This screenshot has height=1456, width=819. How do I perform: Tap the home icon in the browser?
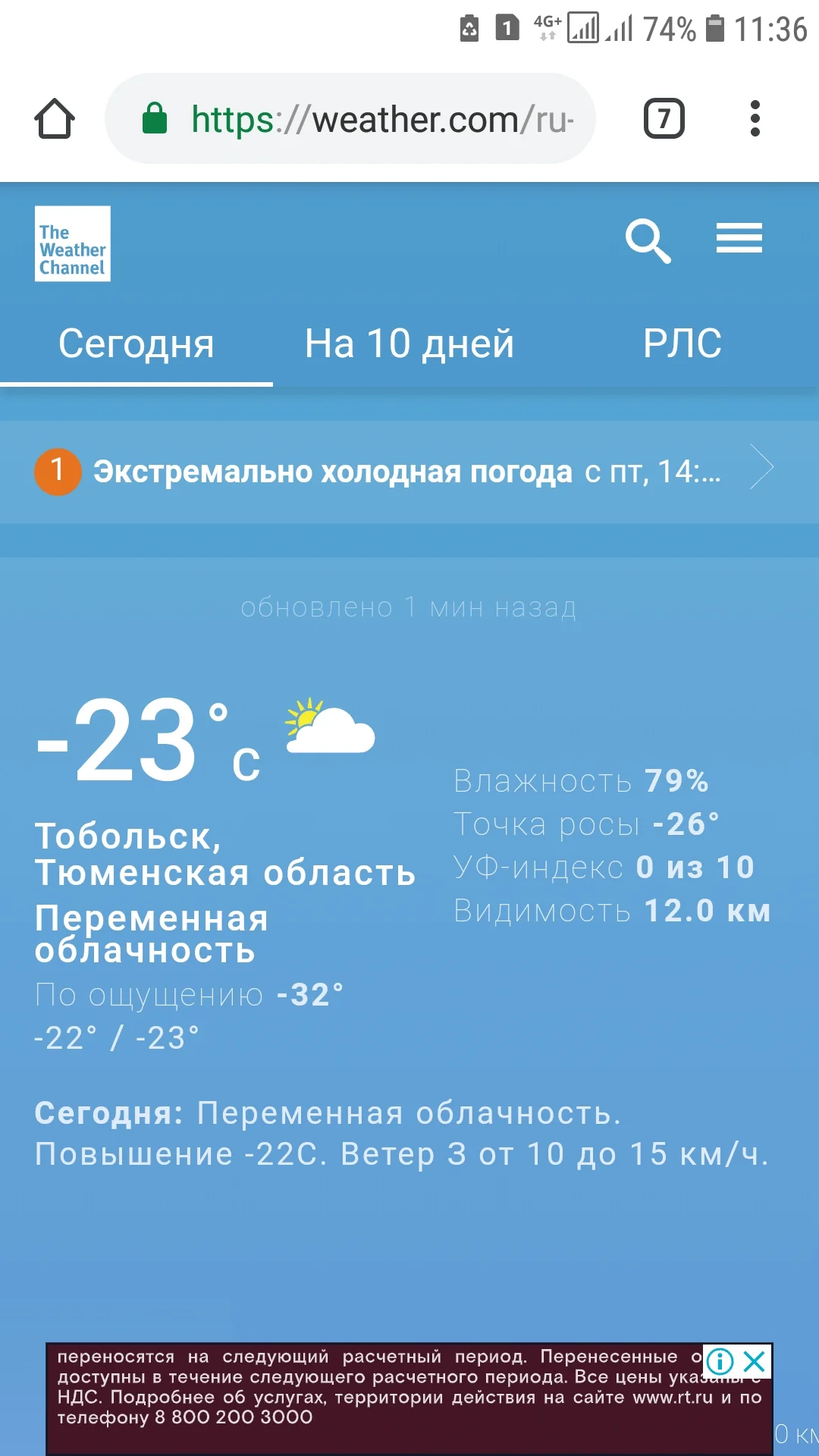pyautogui.click(x=54, y=118)
